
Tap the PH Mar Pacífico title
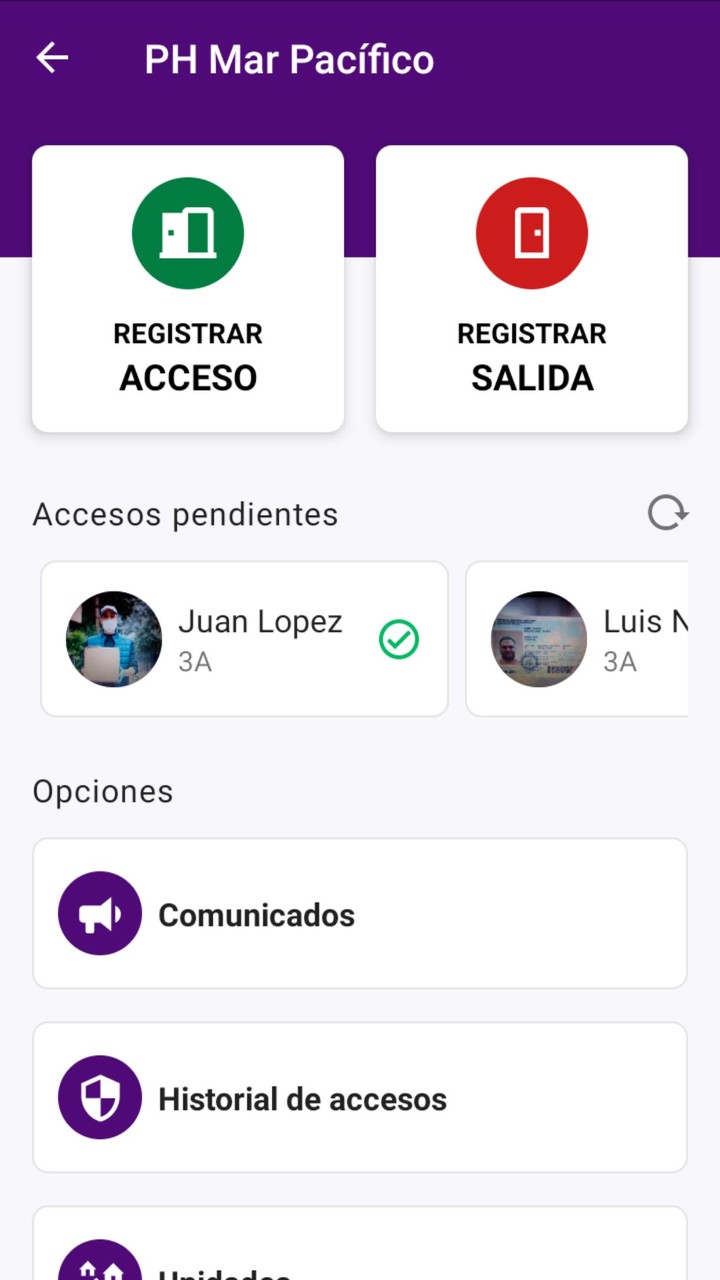[289, 59]
